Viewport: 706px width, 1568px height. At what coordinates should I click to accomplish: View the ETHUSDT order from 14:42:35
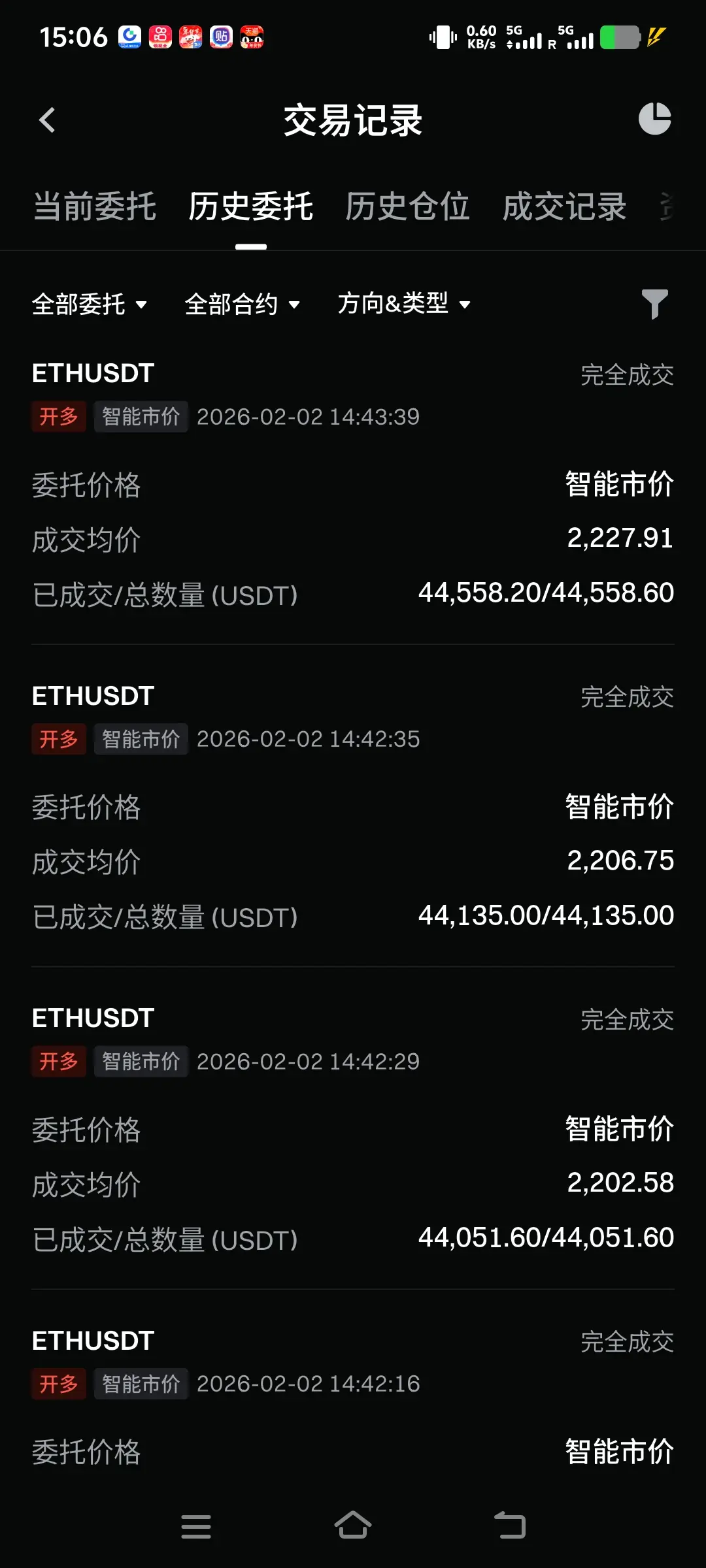pyautogui.click(x=353, y=806)
